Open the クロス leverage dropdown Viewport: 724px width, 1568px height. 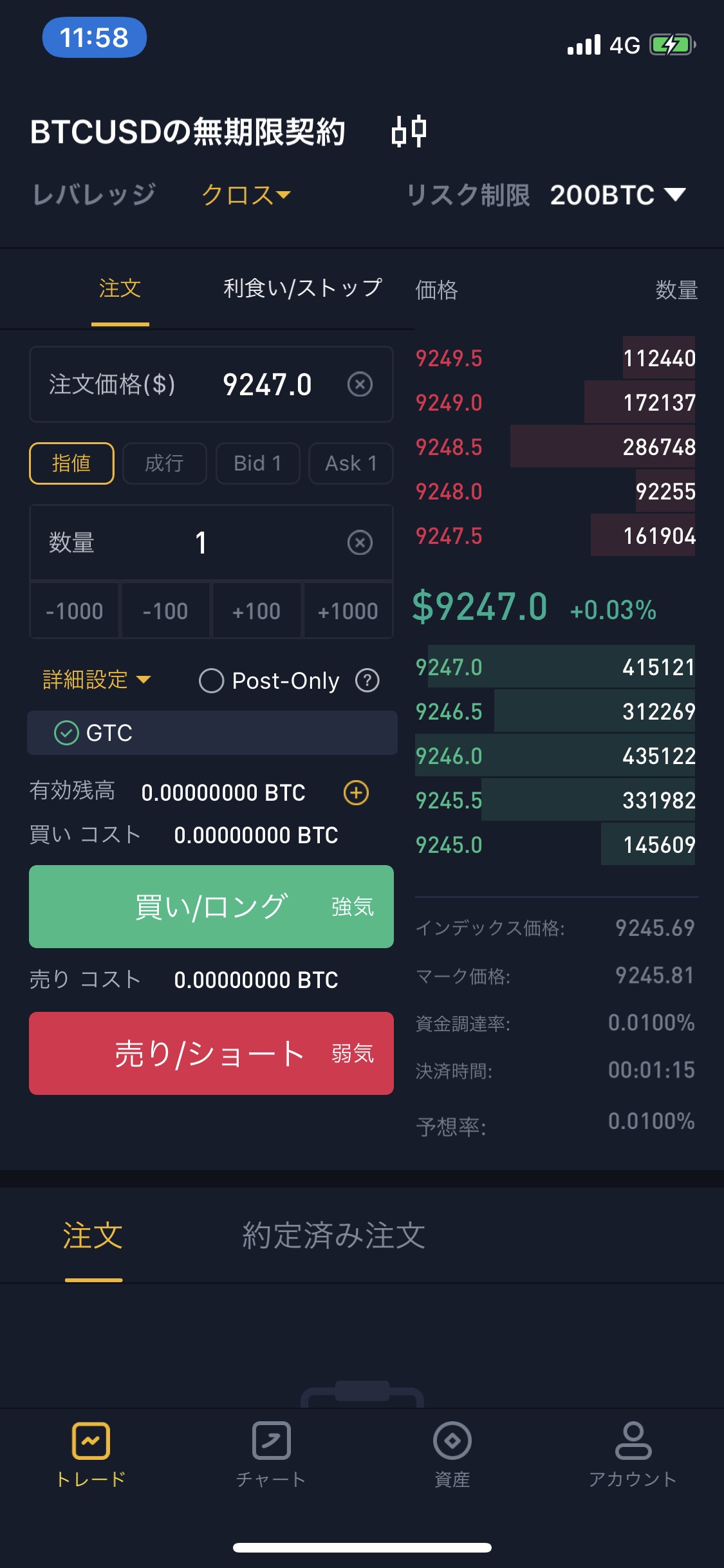(x=246, y=194)
